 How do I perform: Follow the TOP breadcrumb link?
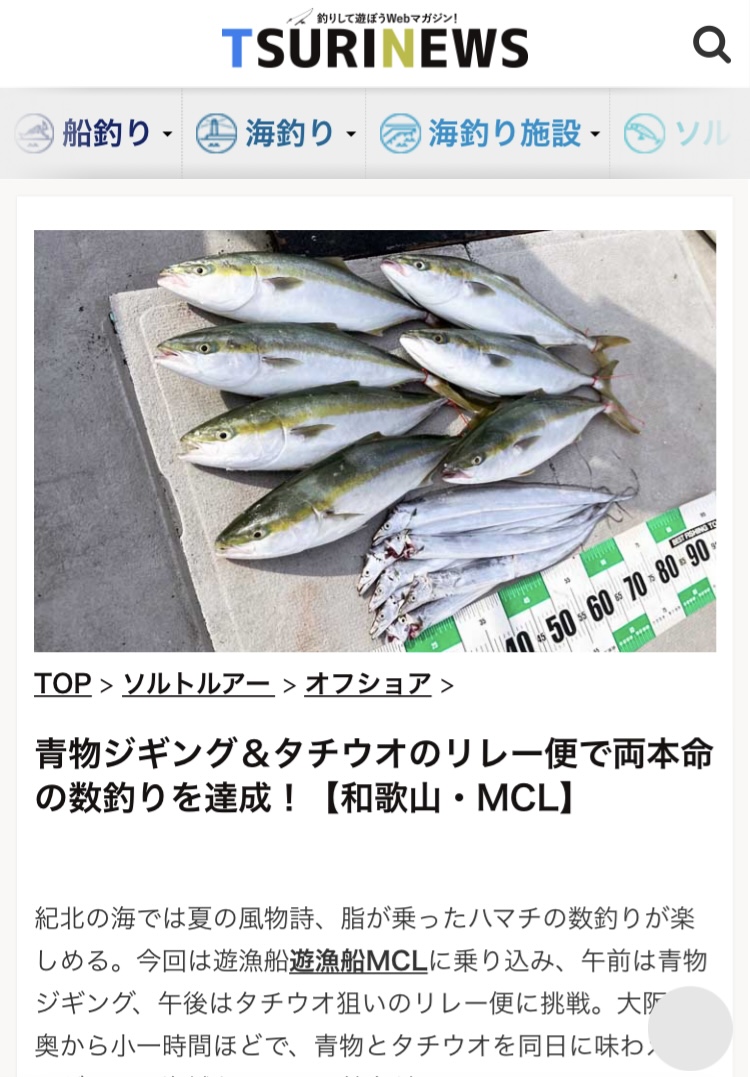[62, 684]
